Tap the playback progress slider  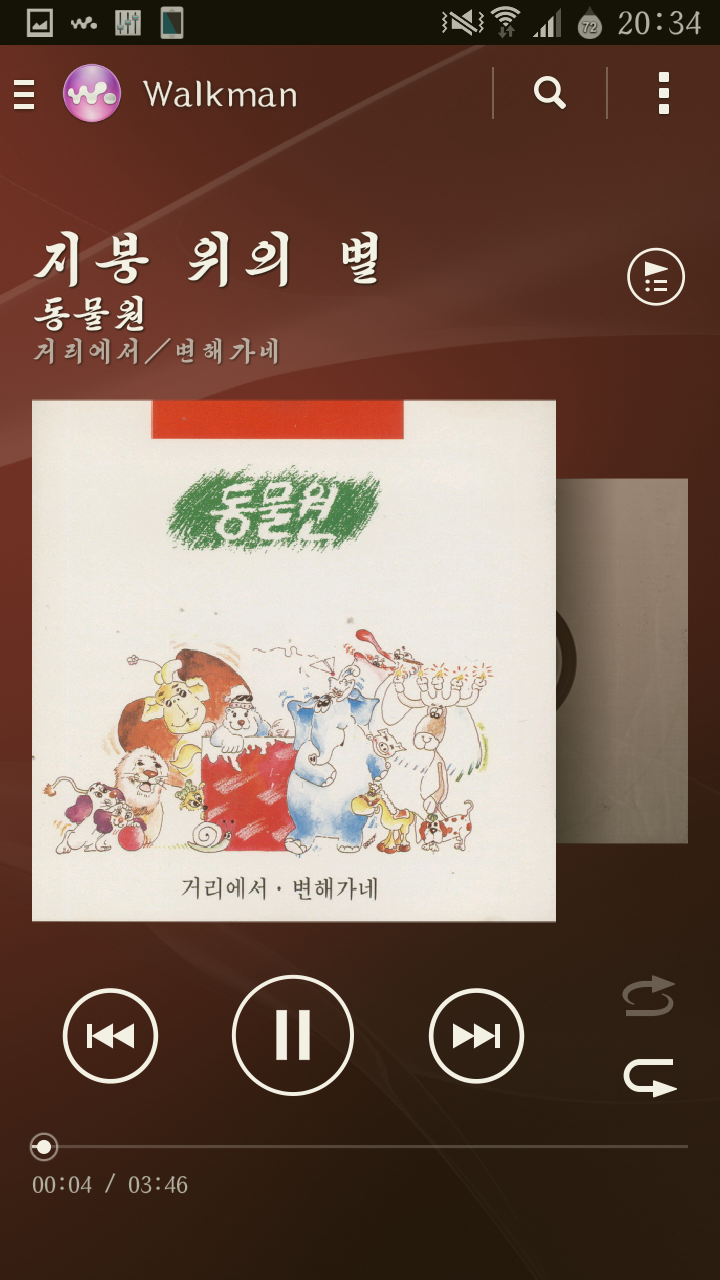pyautogui.click(x=360, y=1146)
